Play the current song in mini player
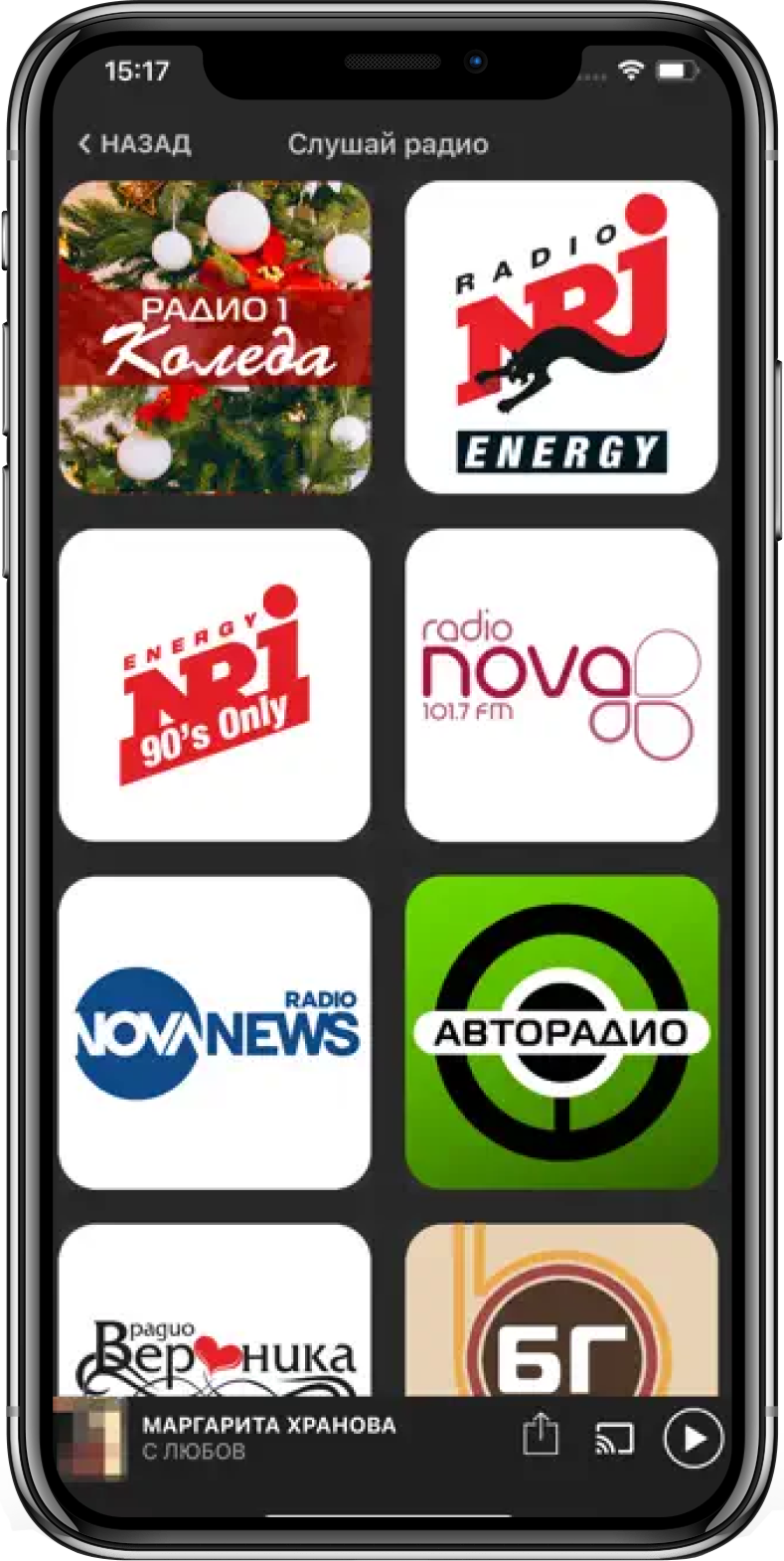This screenshot has height=1561, width=784. 693,1438
